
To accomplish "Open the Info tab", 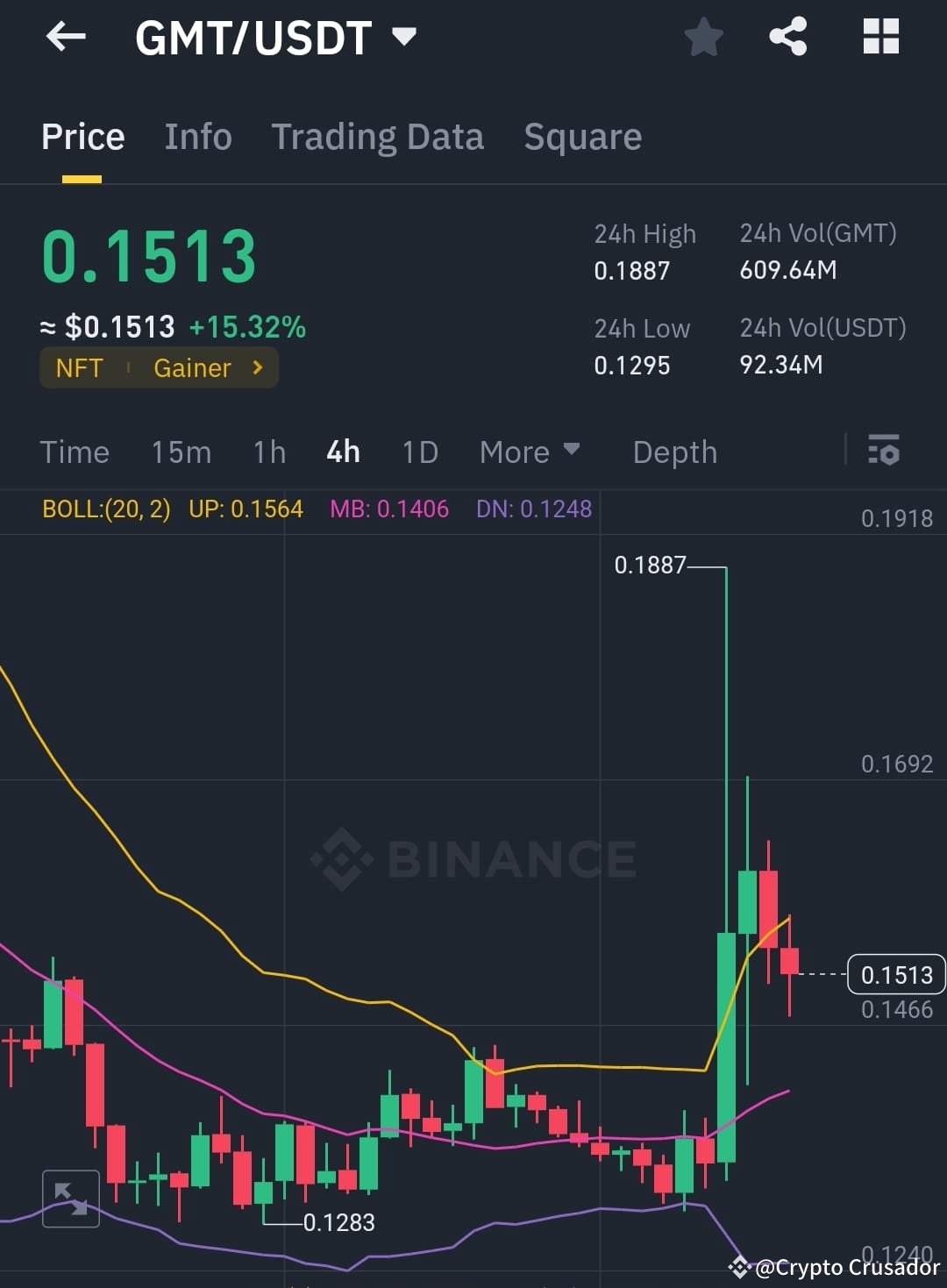I will 197,137.
